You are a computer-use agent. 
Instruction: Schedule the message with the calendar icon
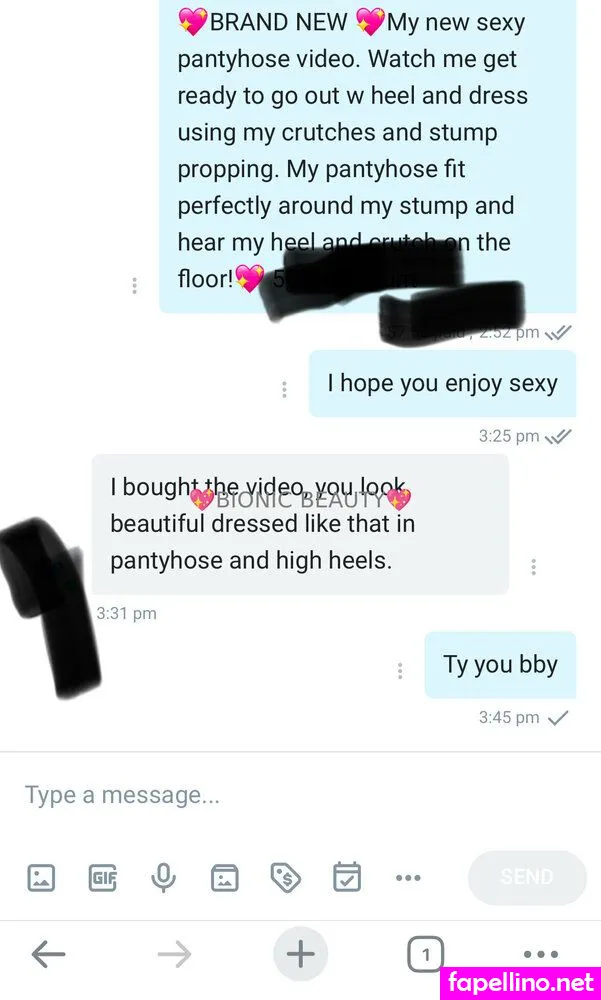347,878
